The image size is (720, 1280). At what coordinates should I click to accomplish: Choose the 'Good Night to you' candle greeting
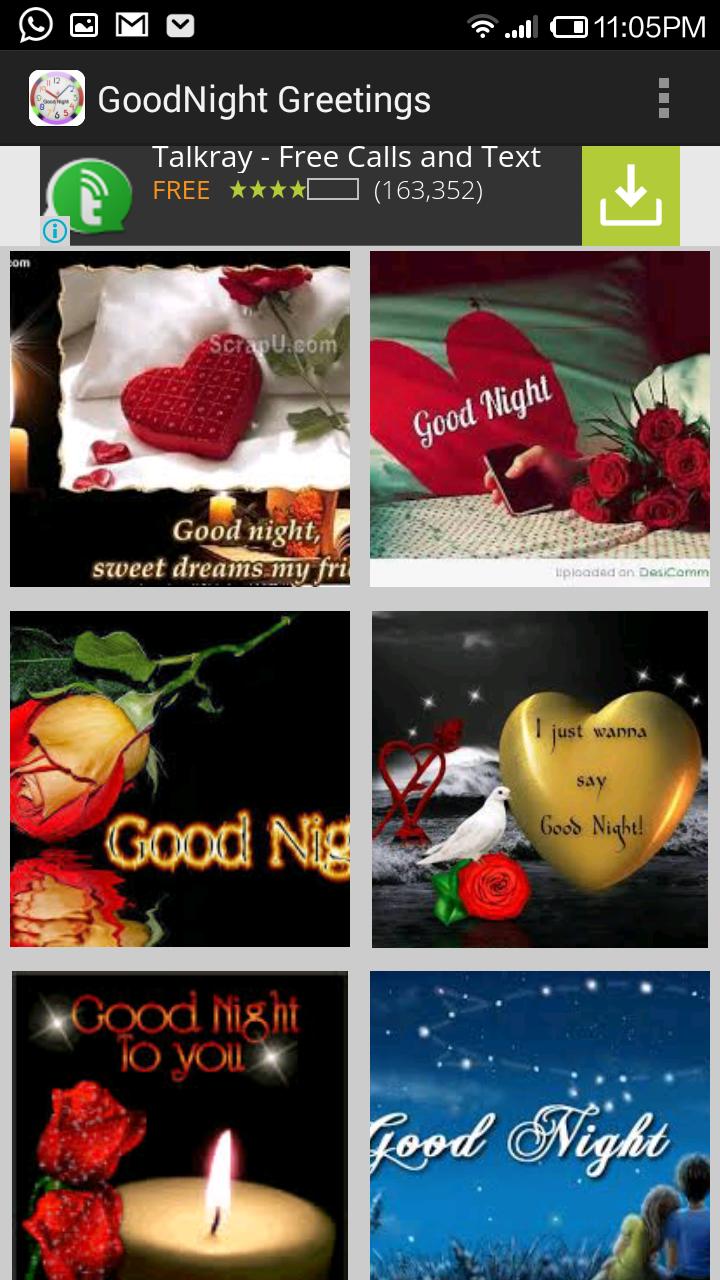pos(180,1125)
